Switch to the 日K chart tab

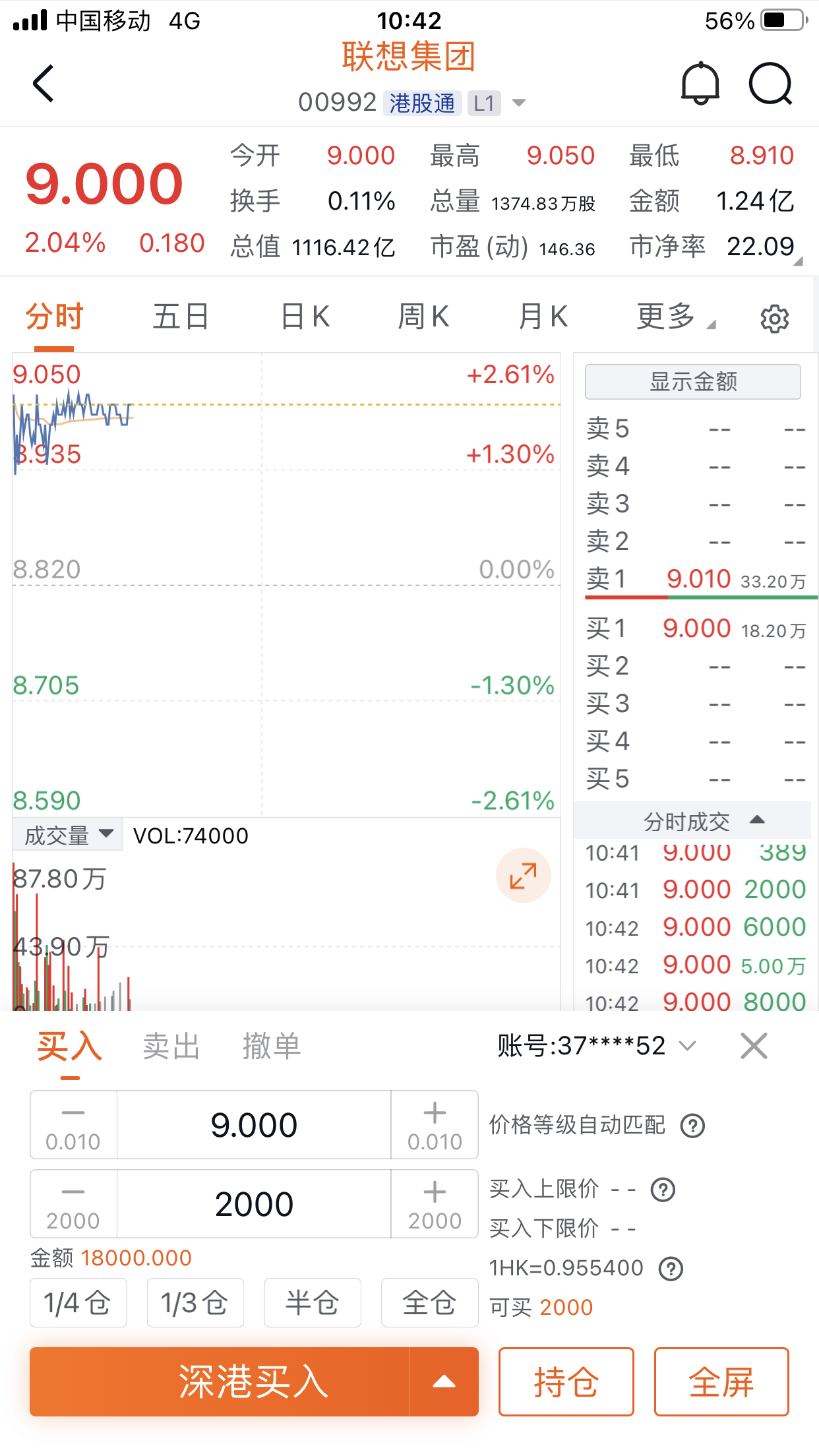pyautogui.click(x=303, y=316)
